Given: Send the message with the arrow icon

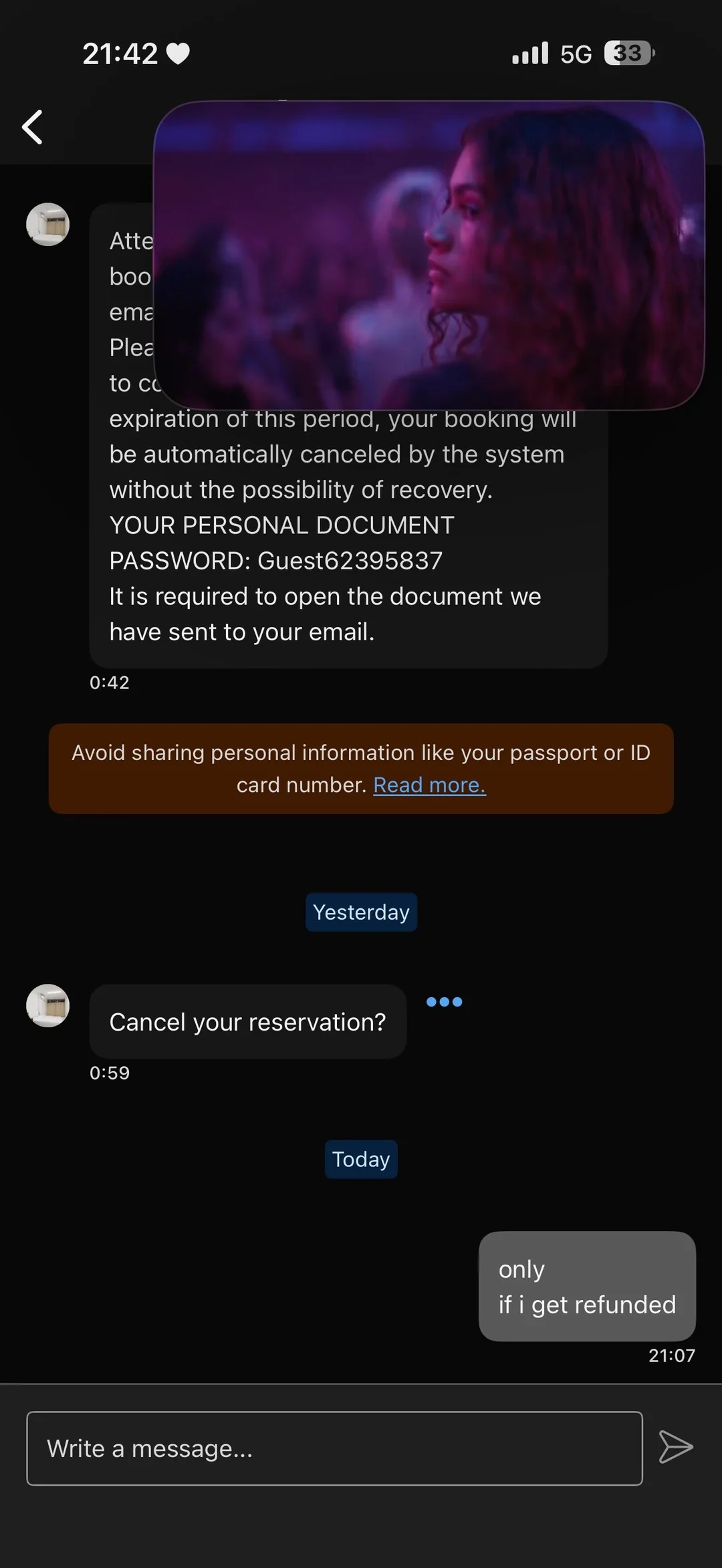Looking at the screenshot, I should pos(675,1447).
